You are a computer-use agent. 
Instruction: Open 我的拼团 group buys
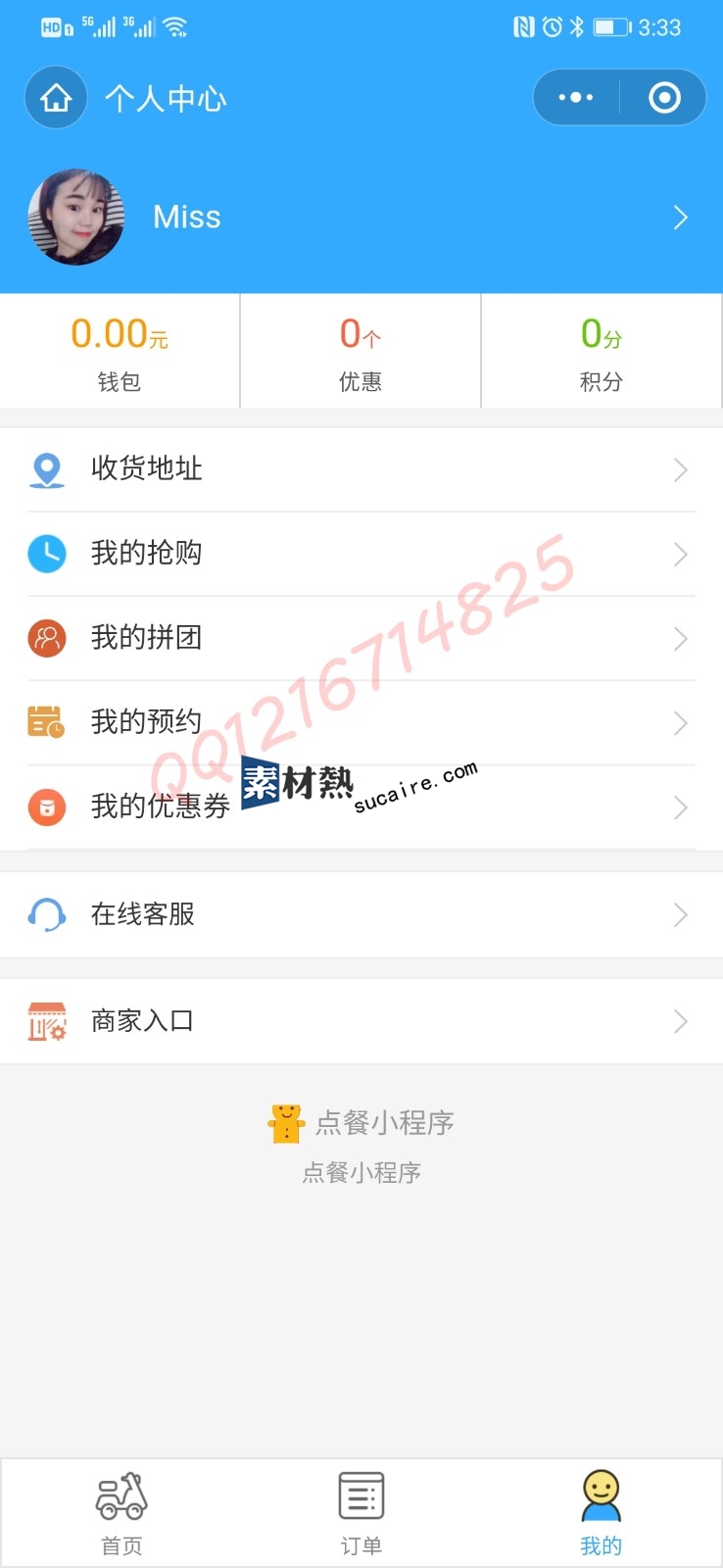tap(361, 638)
